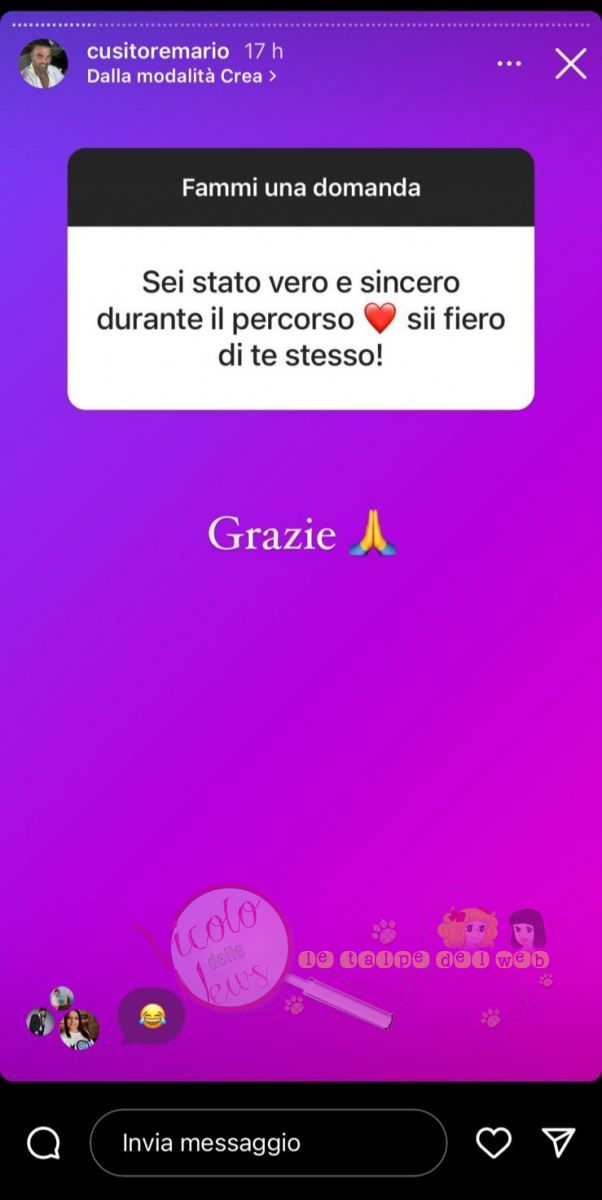Open the story overflow menu
The image size is (602, 1200).
509,64
